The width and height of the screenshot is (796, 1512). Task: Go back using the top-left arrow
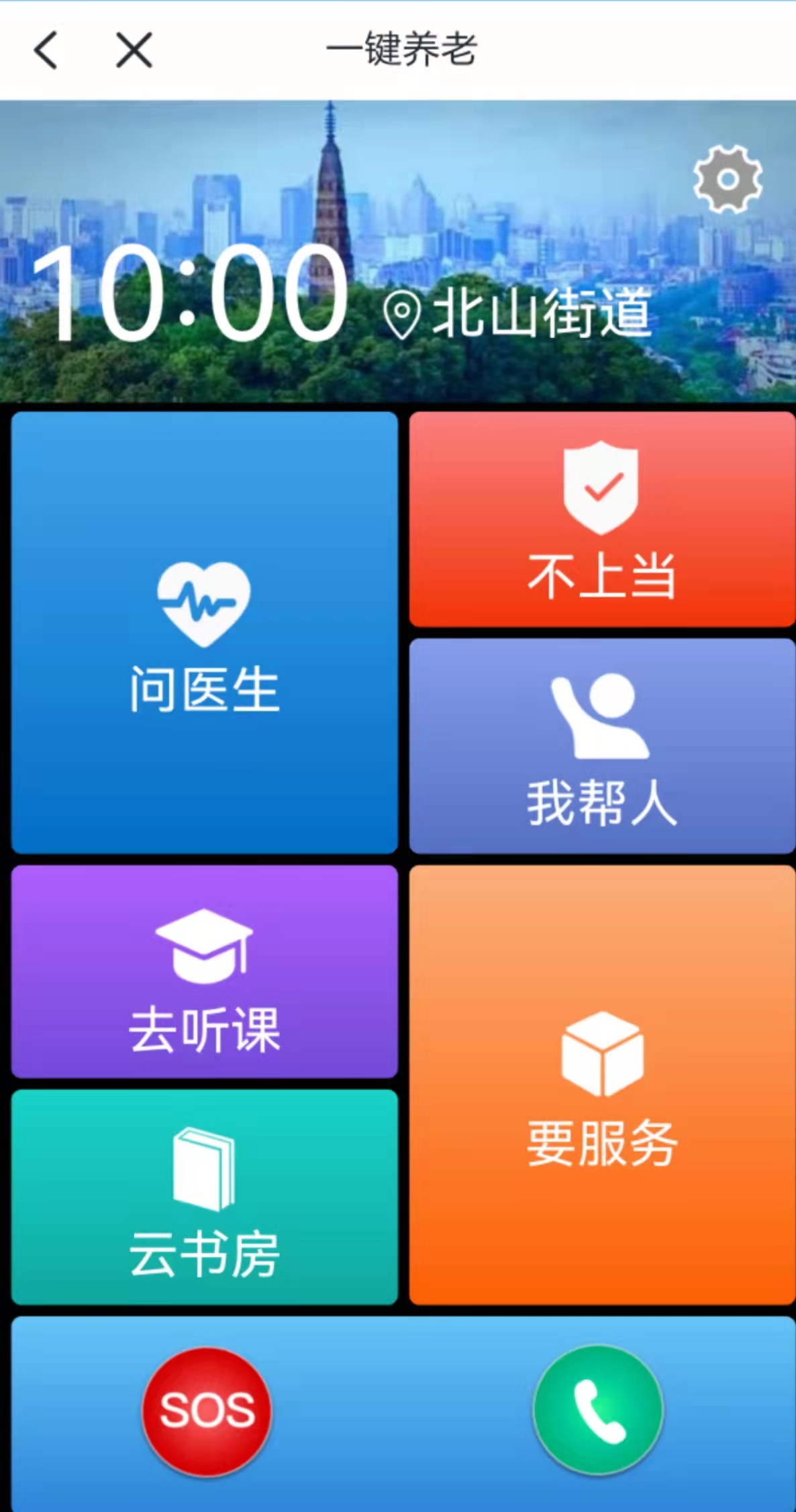[46, 50]
